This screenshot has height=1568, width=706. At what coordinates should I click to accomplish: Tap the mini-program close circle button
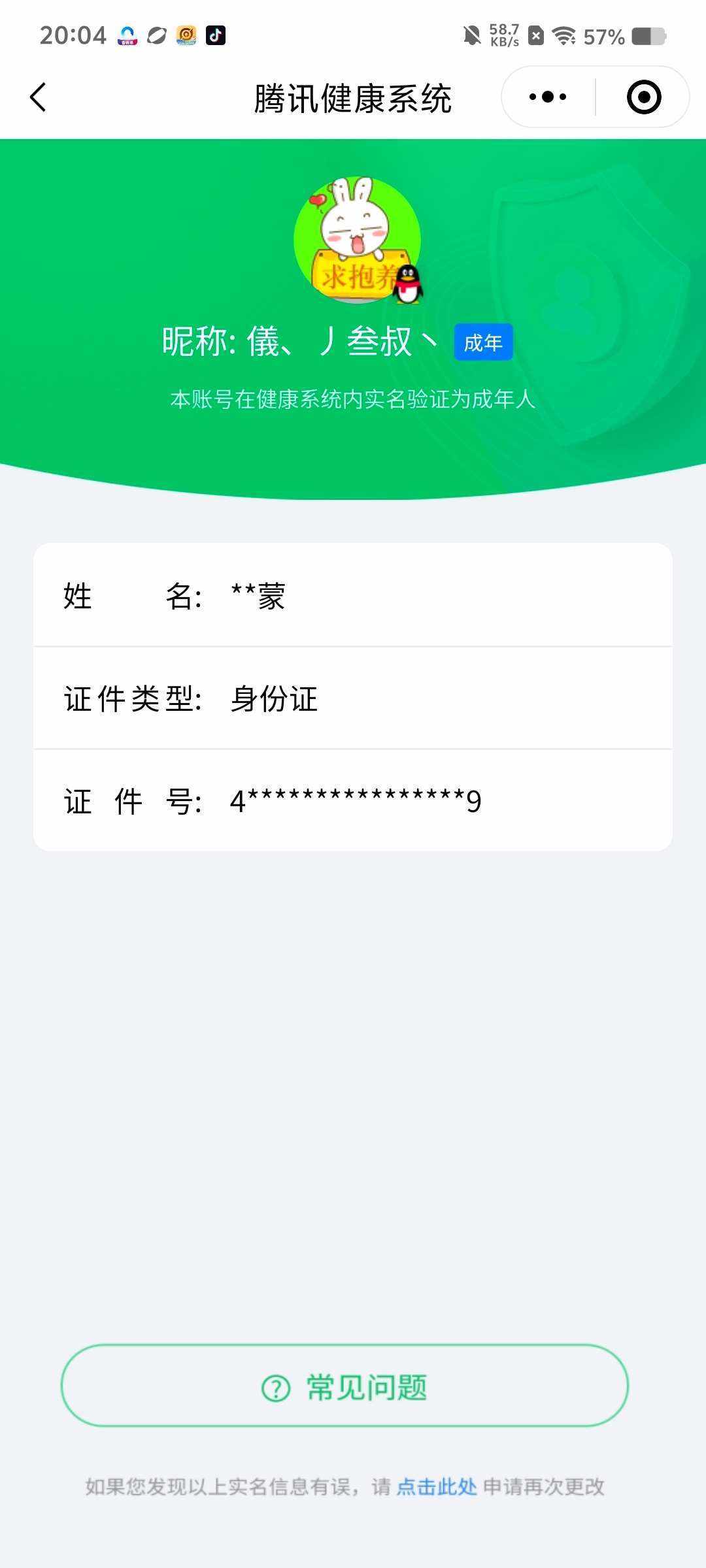click(x=643, y=95)
